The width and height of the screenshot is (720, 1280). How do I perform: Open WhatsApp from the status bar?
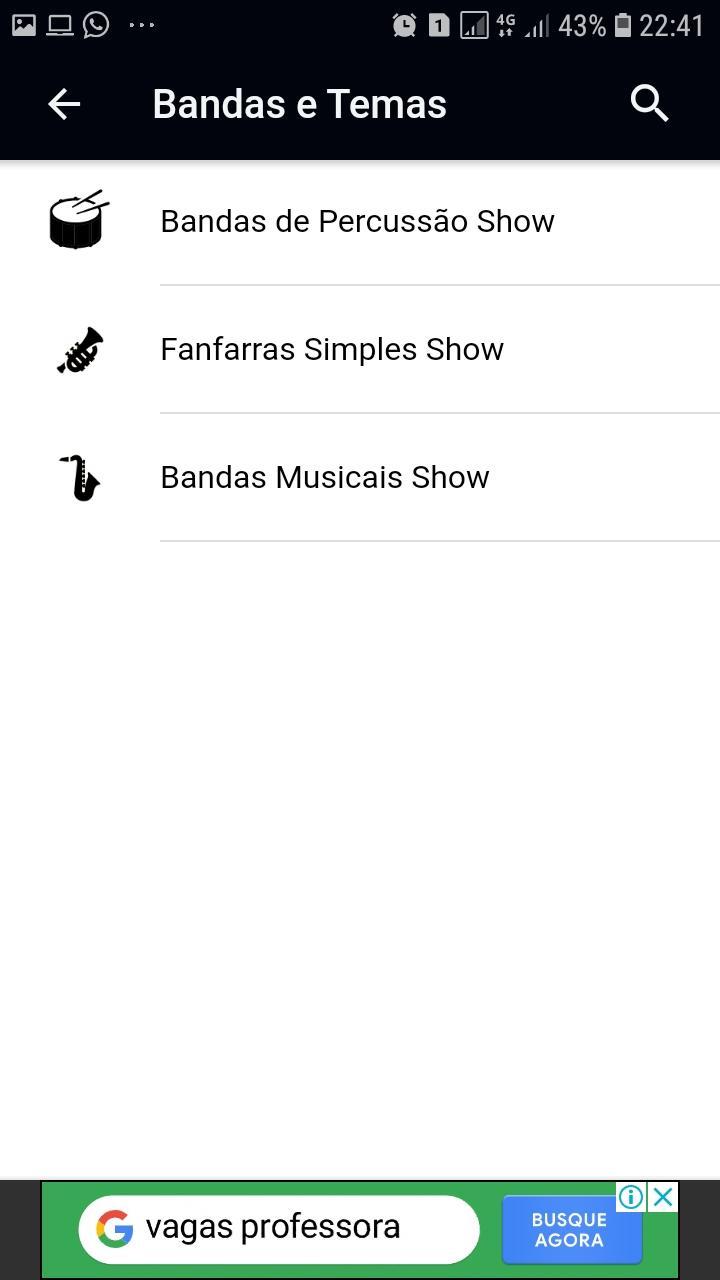pos(95,23)
